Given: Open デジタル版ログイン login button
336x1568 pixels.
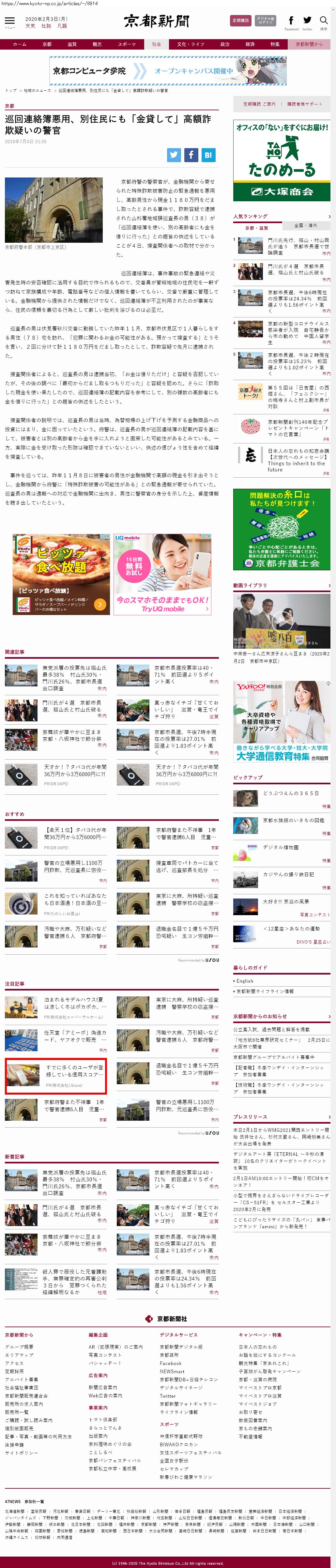Looking at the screenshot, I should 265,21.
